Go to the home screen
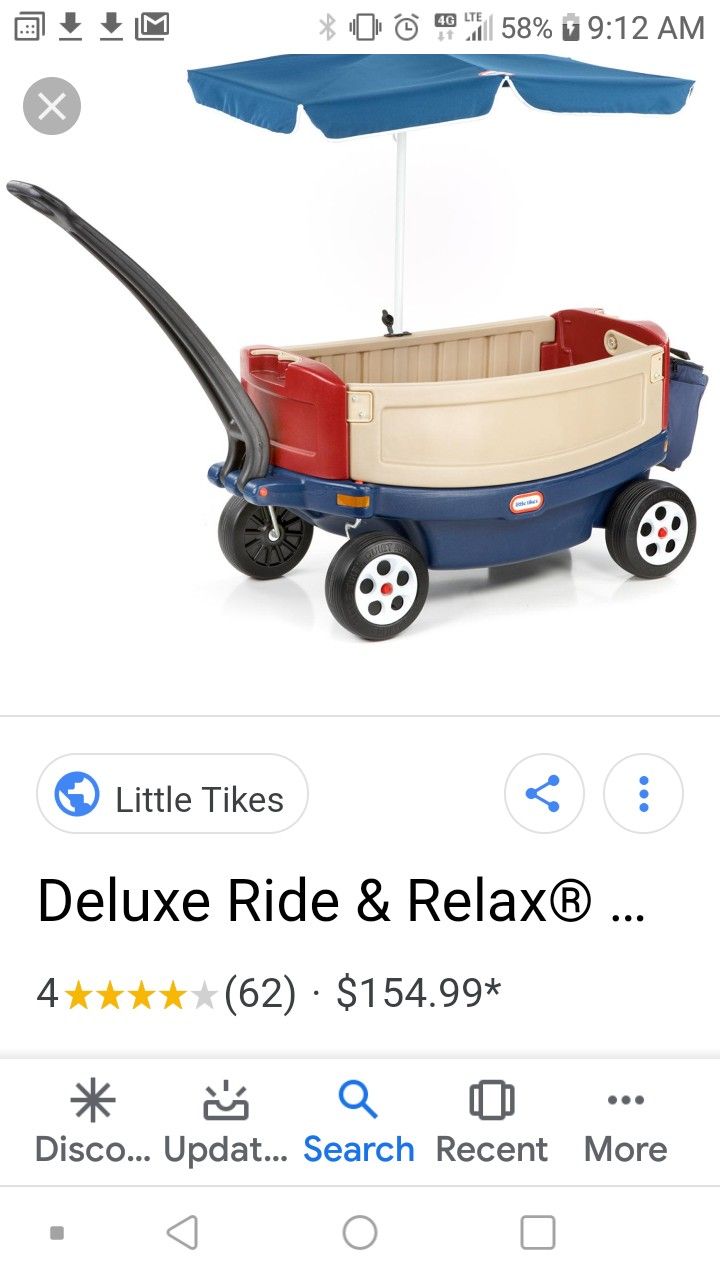 (360, 1233)
